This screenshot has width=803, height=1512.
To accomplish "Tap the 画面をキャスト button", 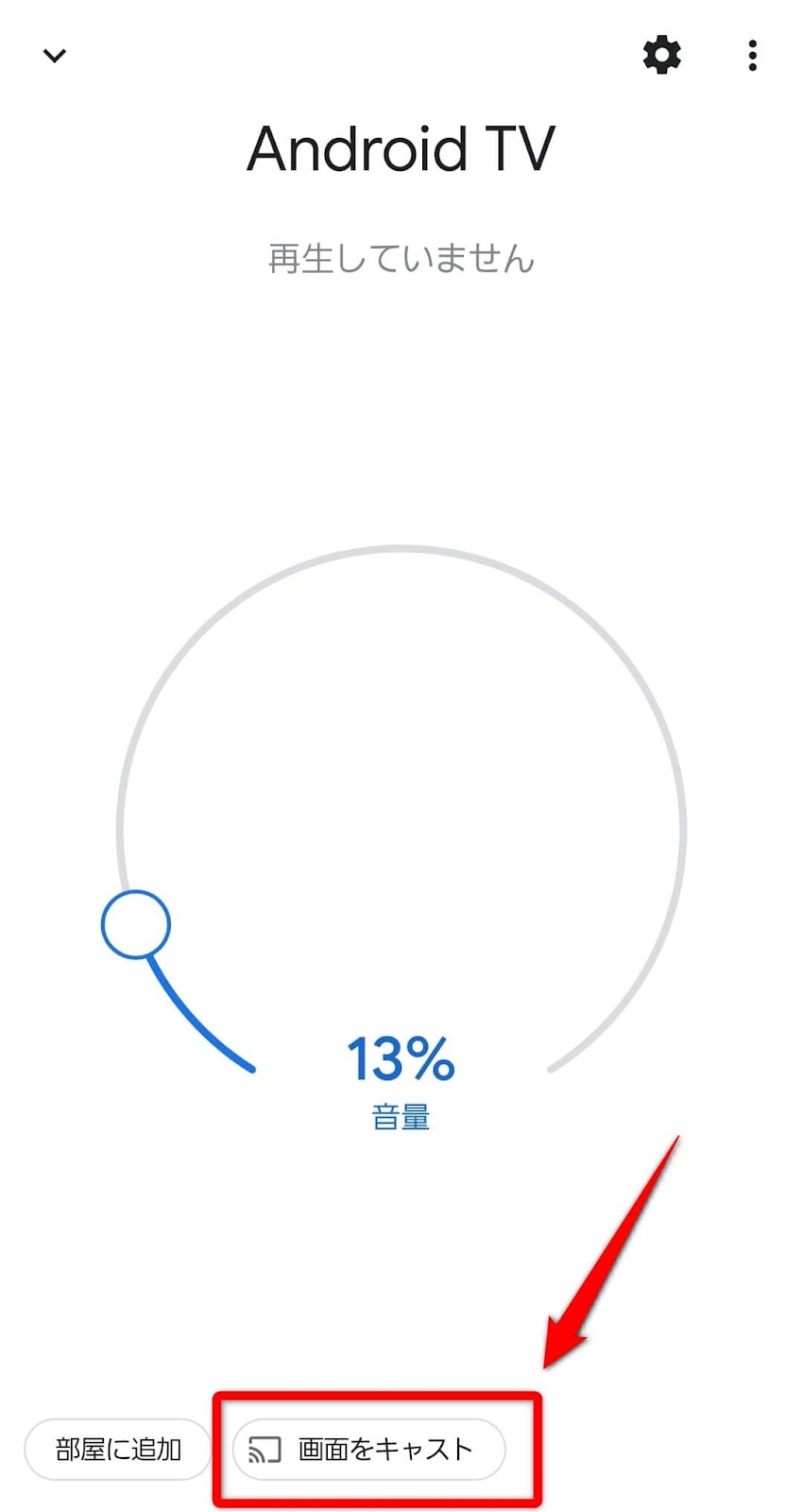I will 369,1449.
